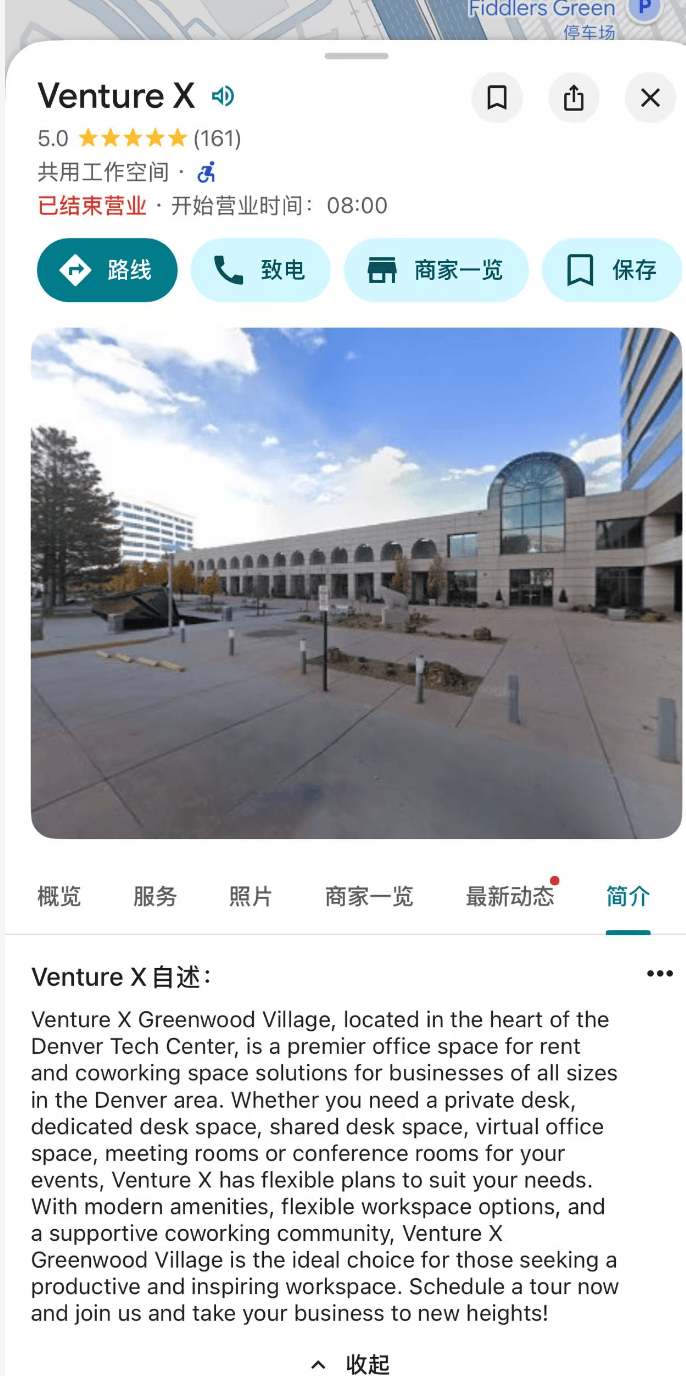Switch to the 服务 tab
686x1376 pixels.
coord(155,896)
